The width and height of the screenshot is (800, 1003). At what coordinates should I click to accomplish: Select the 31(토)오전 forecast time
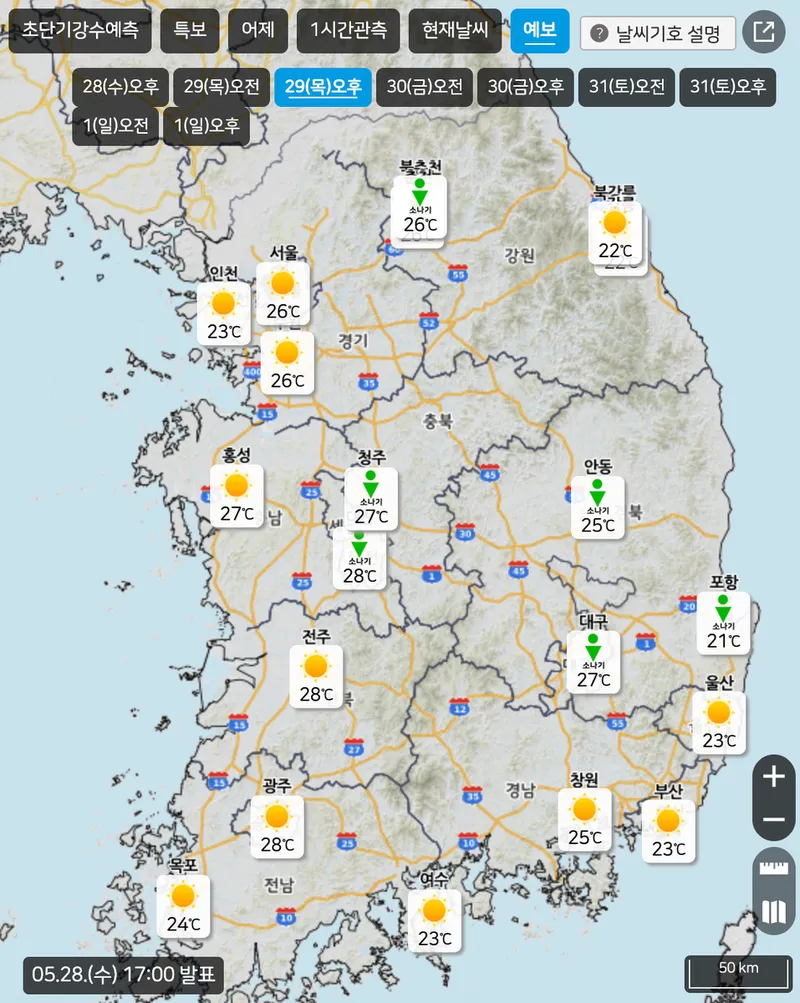pos(626,86)
